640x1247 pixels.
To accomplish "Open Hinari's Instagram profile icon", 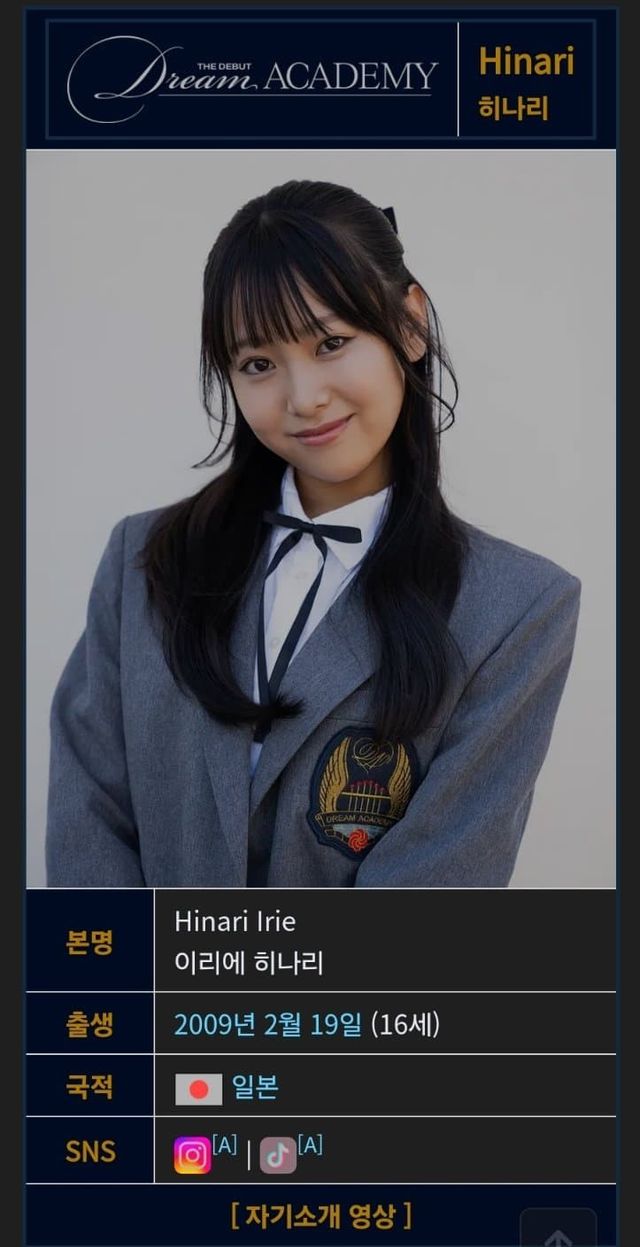I will 192,1155.
